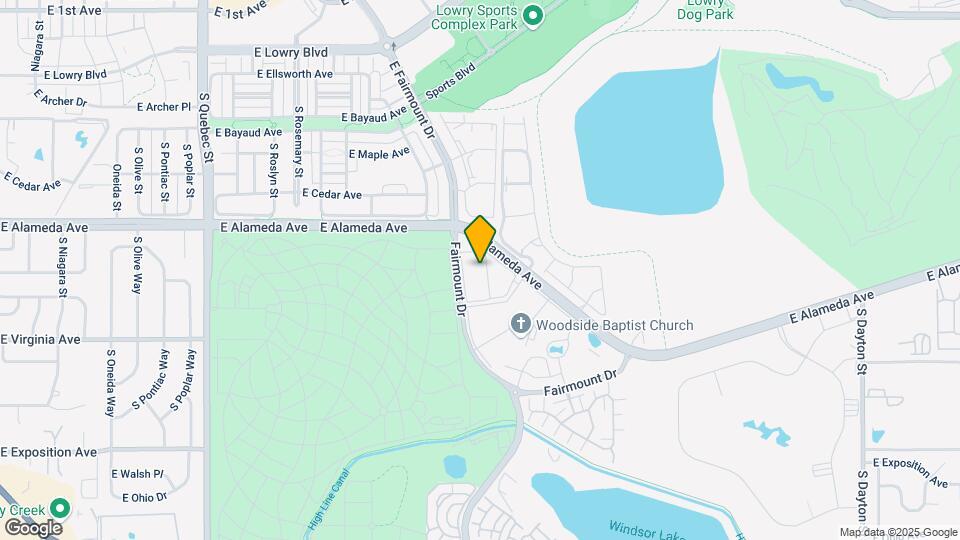Tap the orange location marker
The width and height of the screenshot is (960, 540).
481,239
